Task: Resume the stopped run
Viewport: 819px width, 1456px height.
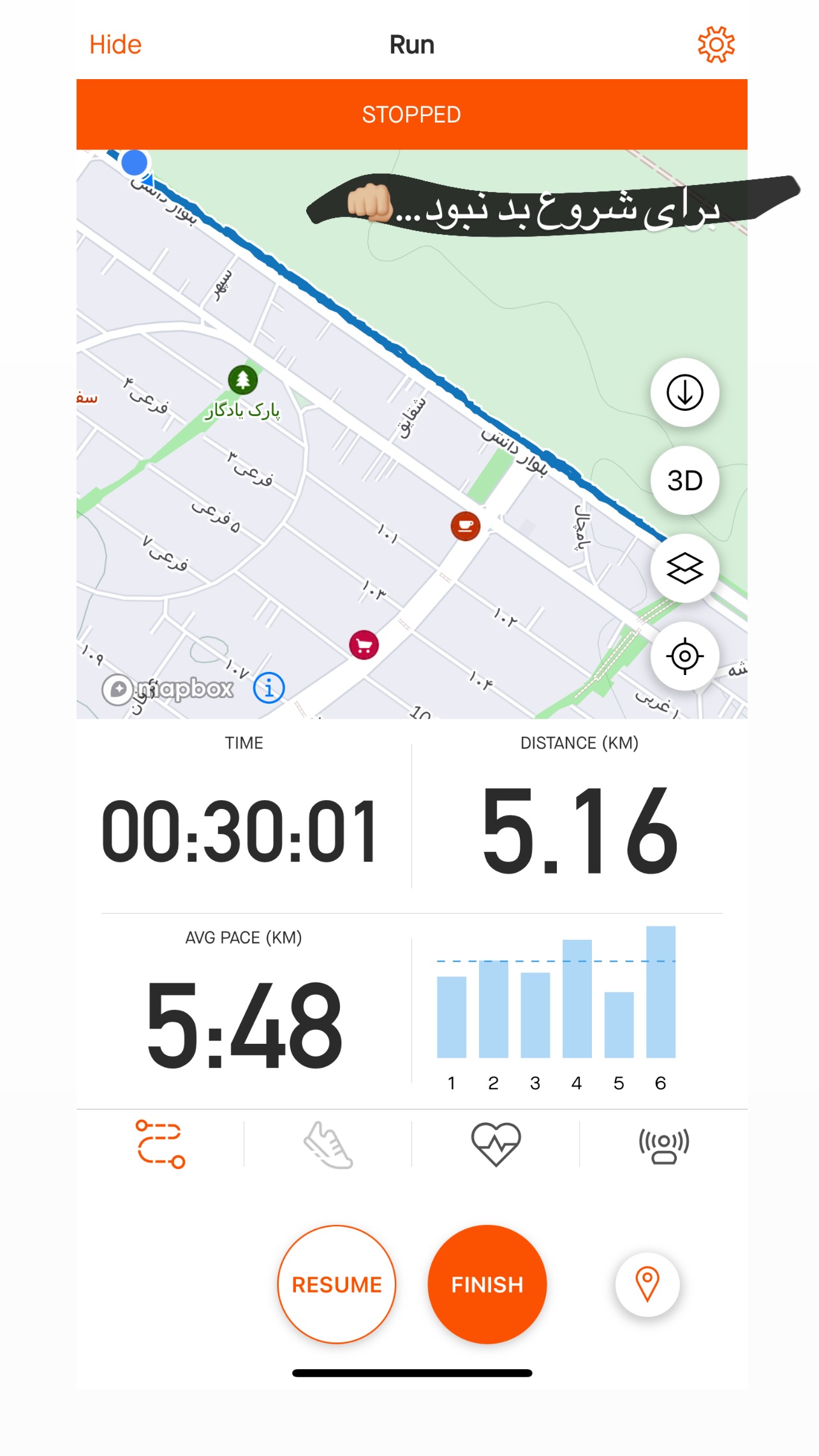Action: point(337,1284)
